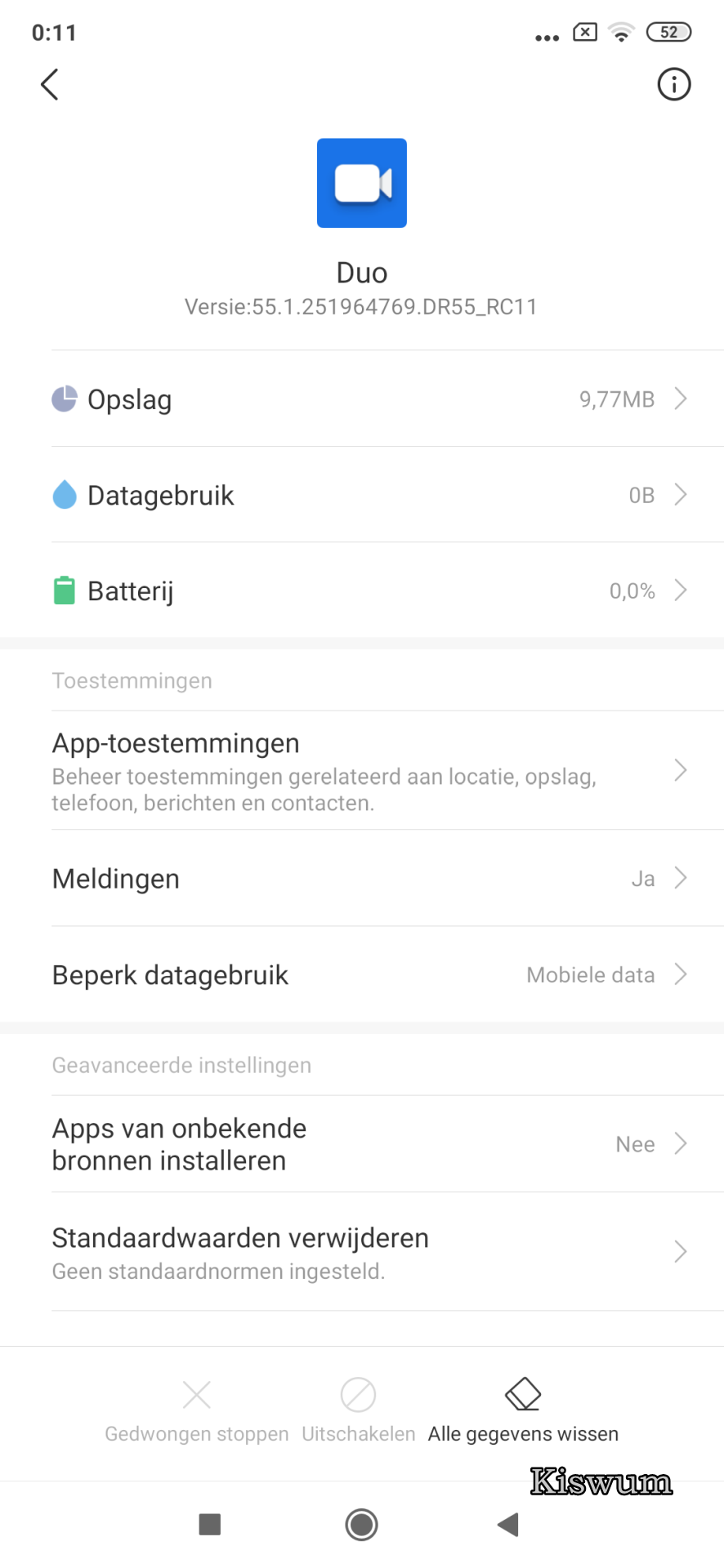Tap Gedwongen stoppen

[x=197, y=1410]
